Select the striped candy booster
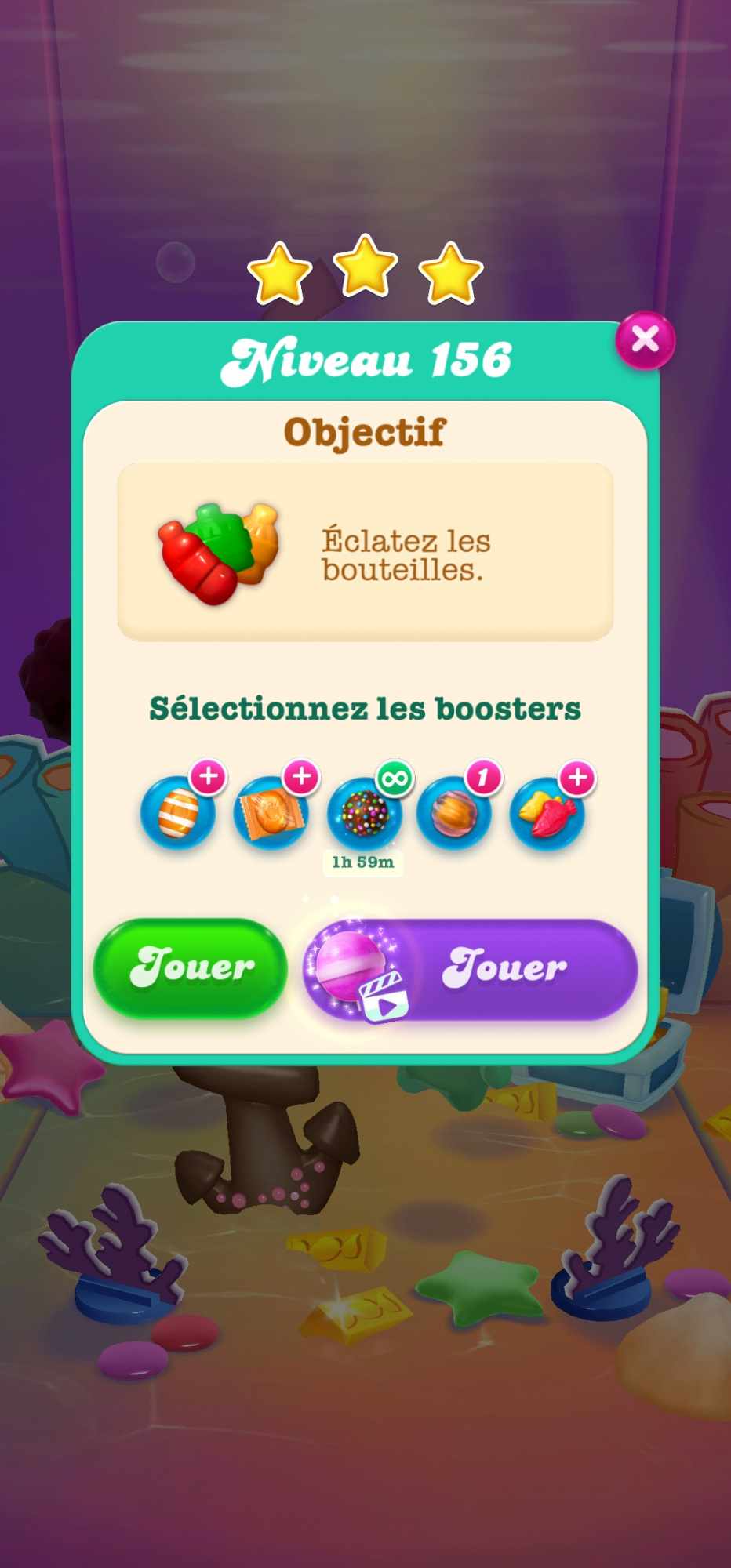The width and height of the screenshot is (731, 1568). tap(179, 813)
